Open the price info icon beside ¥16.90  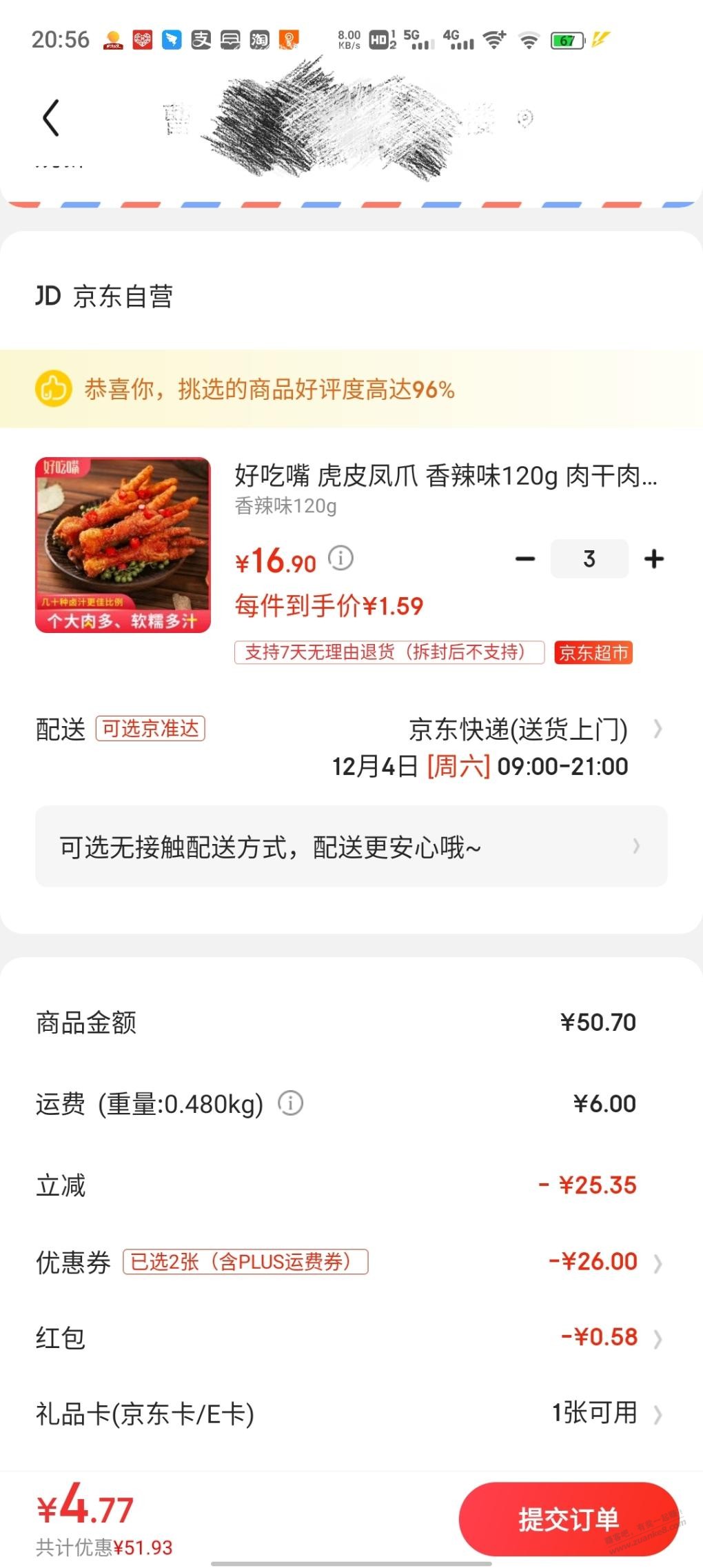(340, 557)
